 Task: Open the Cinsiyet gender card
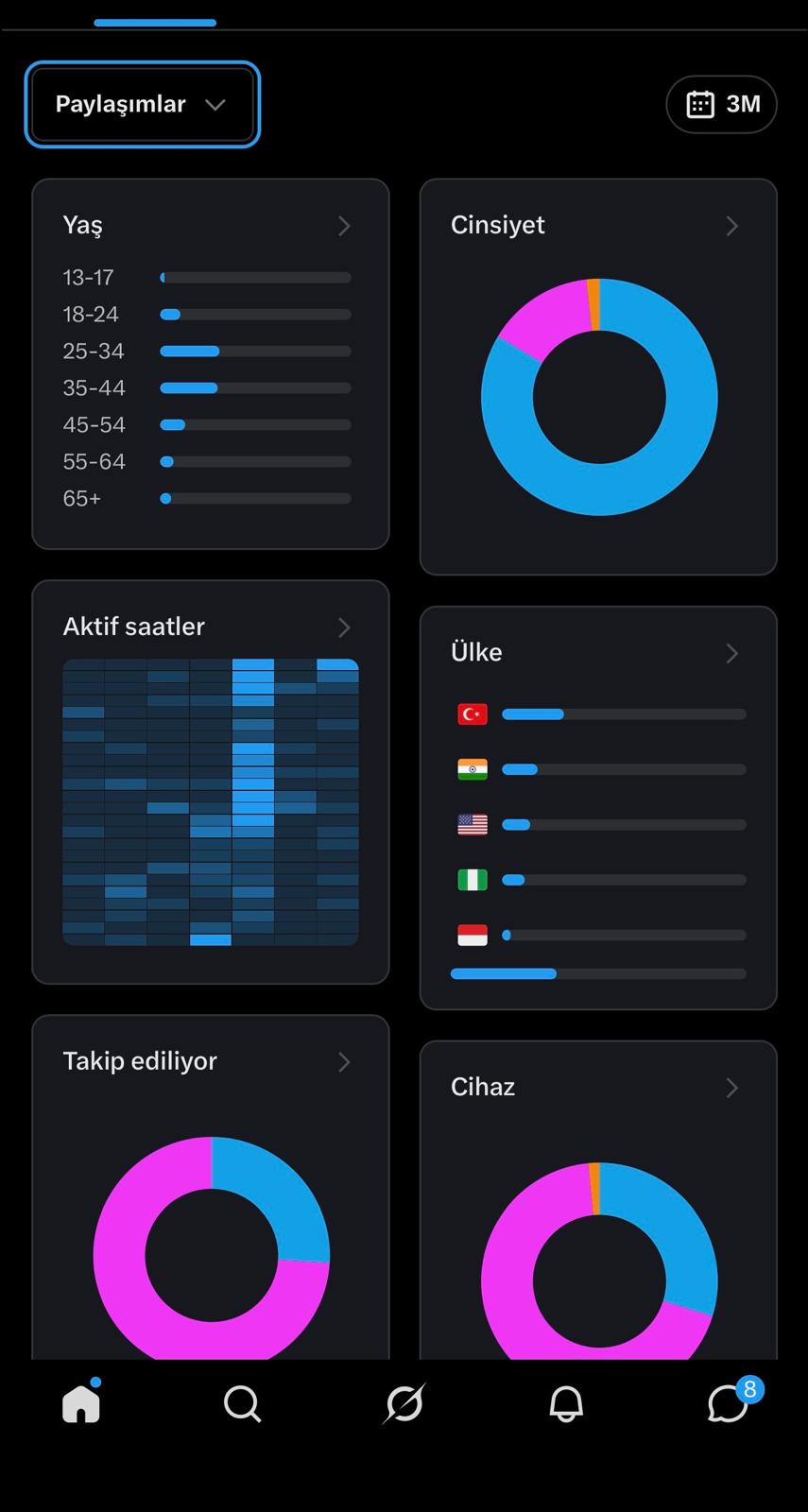(598, 376)
